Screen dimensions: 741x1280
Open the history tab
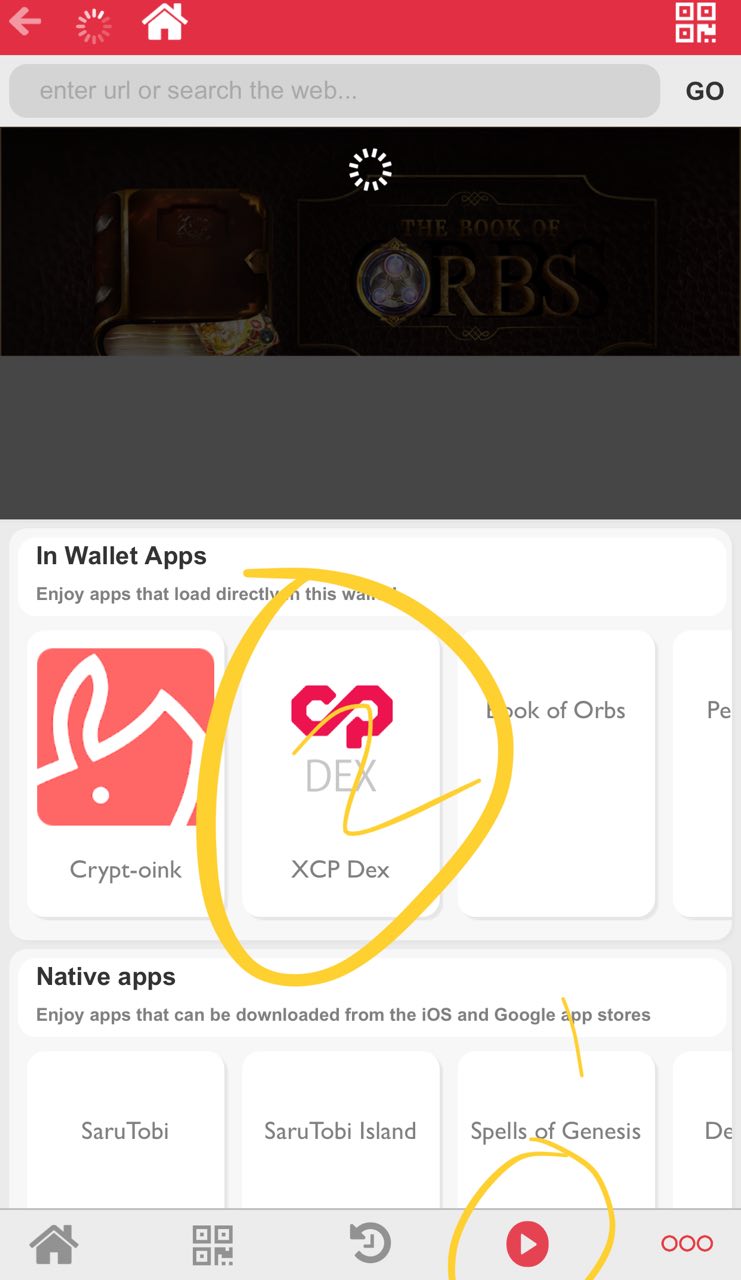coord(370,1244)
